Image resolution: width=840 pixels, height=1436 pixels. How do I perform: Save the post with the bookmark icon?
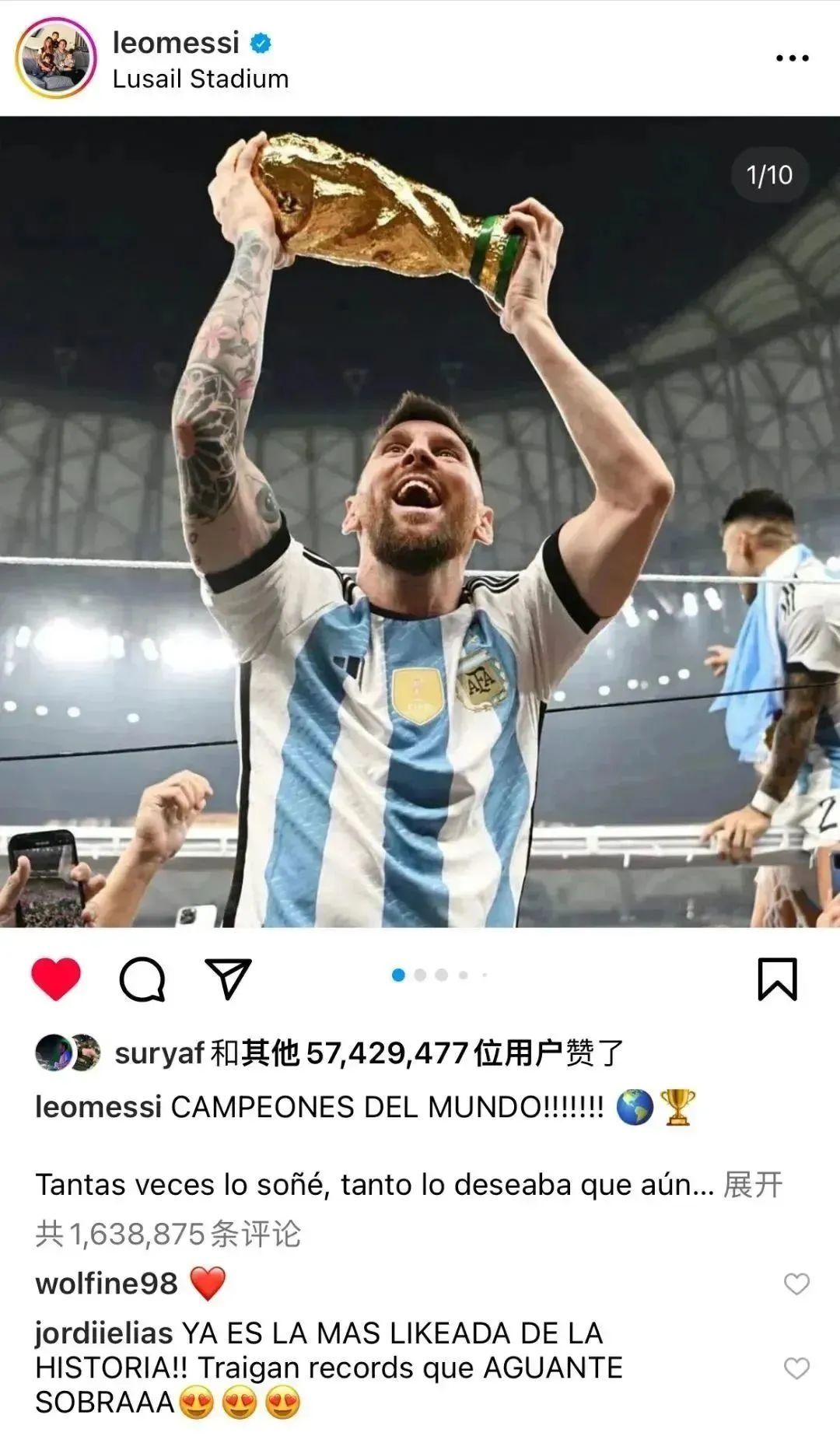777,979
